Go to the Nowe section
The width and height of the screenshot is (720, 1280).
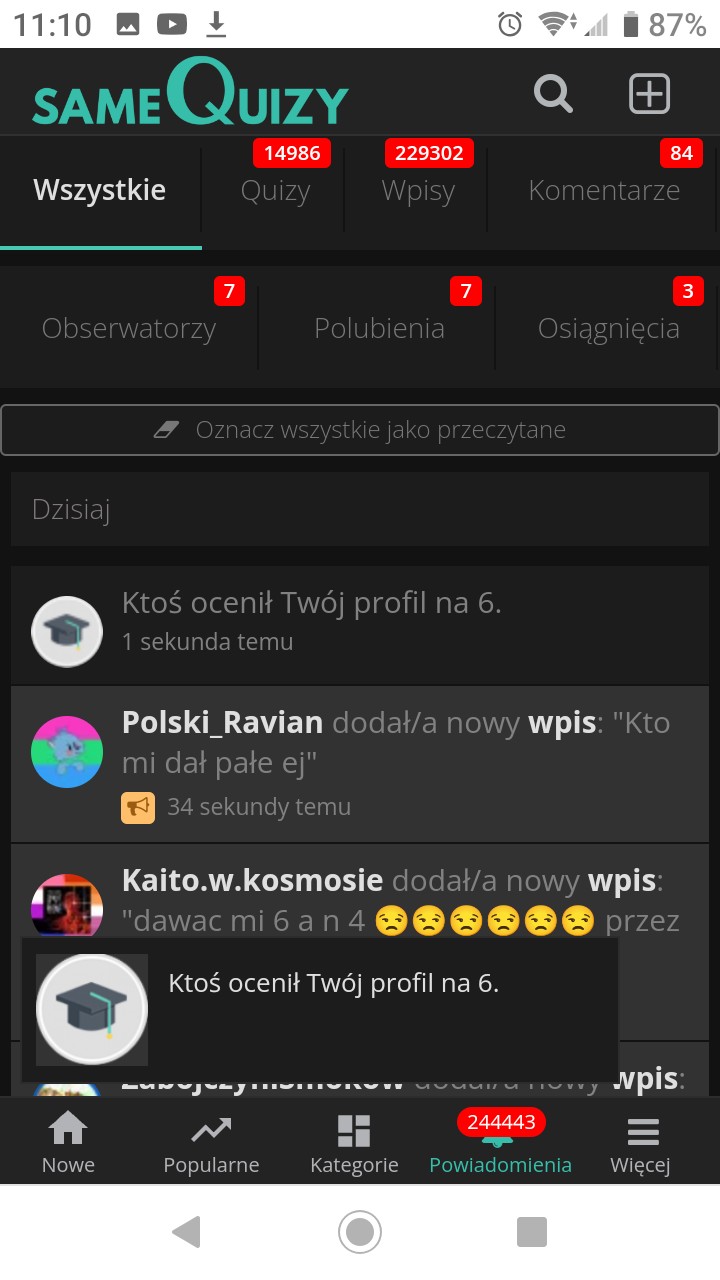coord(68,1143)
